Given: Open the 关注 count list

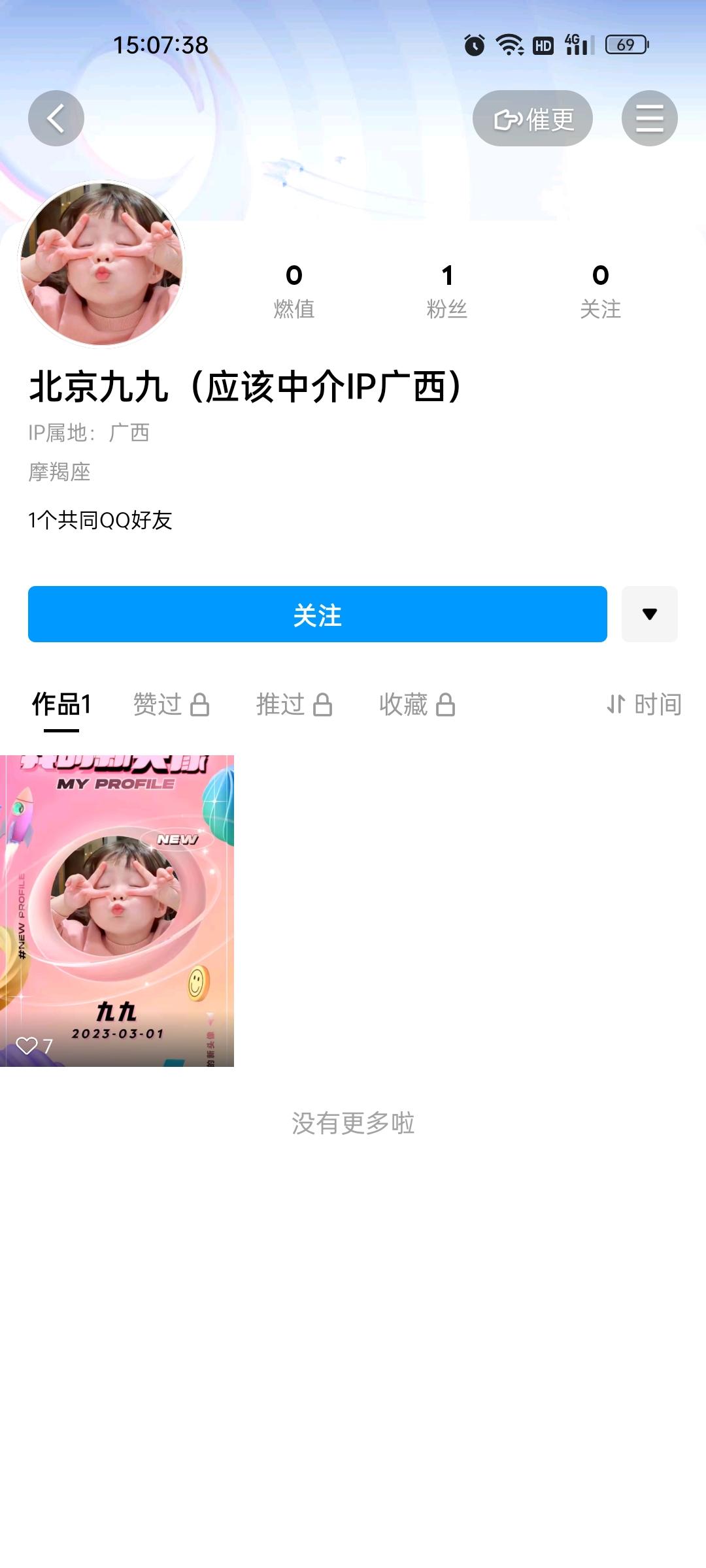Looking at the screenshot, I should click(600, 291).
